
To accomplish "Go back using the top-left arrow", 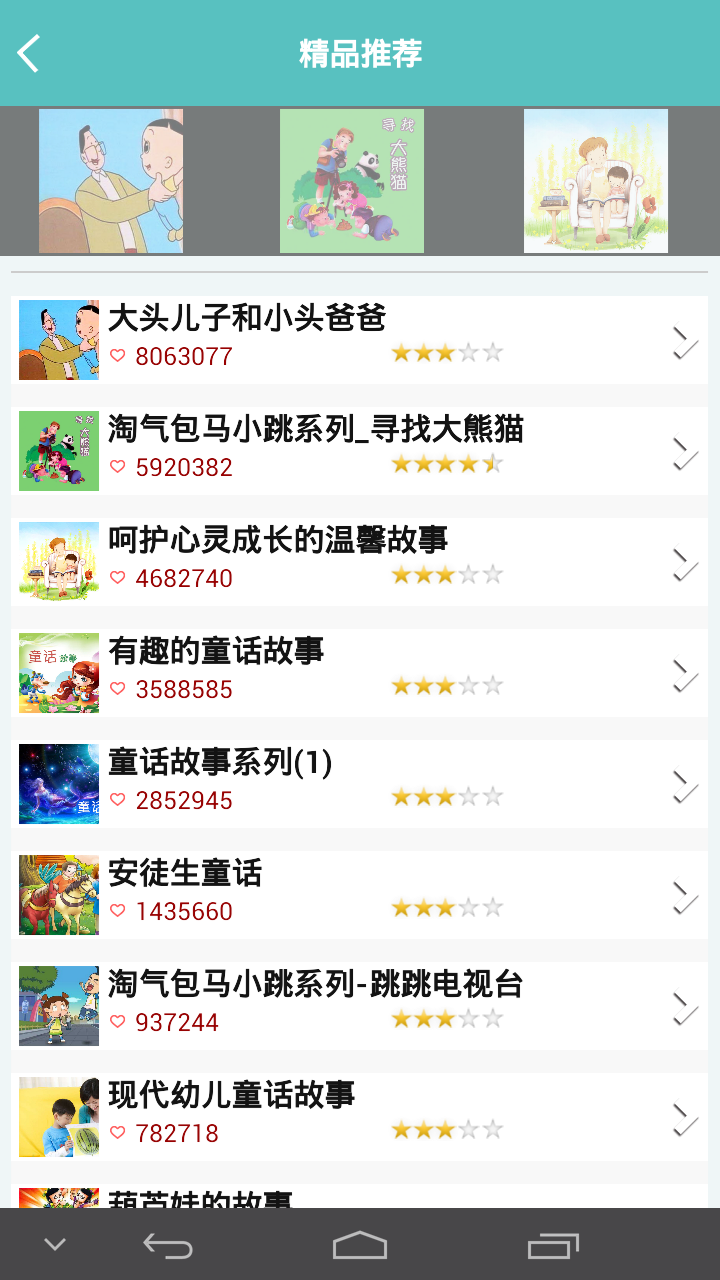I will click(29, 53).
